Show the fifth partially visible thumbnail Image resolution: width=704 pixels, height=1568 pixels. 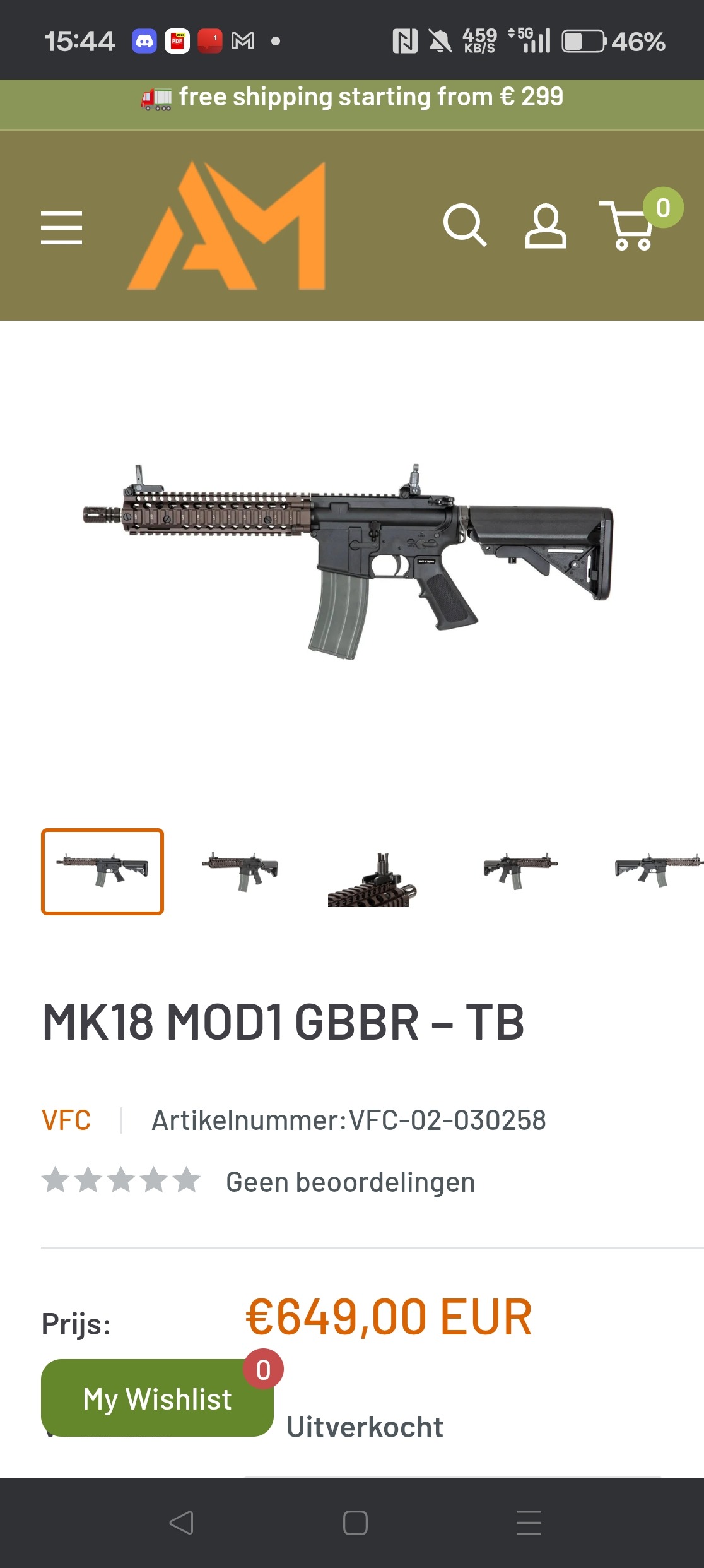coord(659,872)
